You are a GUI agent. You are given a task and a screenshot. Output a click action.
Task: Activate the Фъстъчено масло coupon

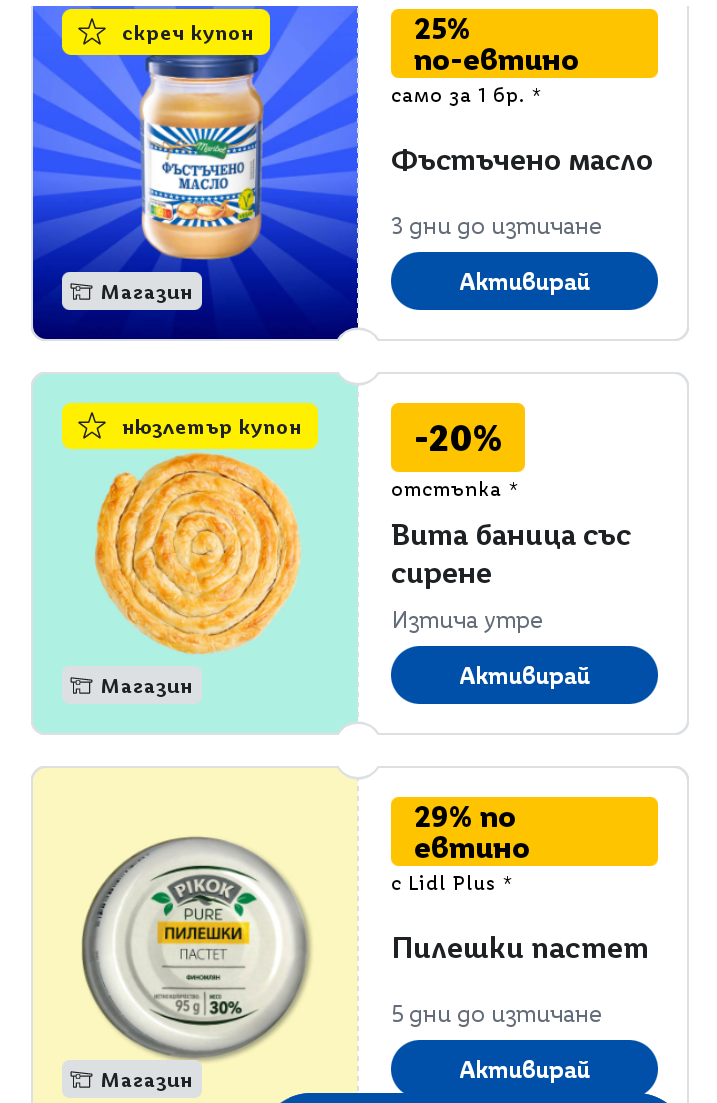524,281
